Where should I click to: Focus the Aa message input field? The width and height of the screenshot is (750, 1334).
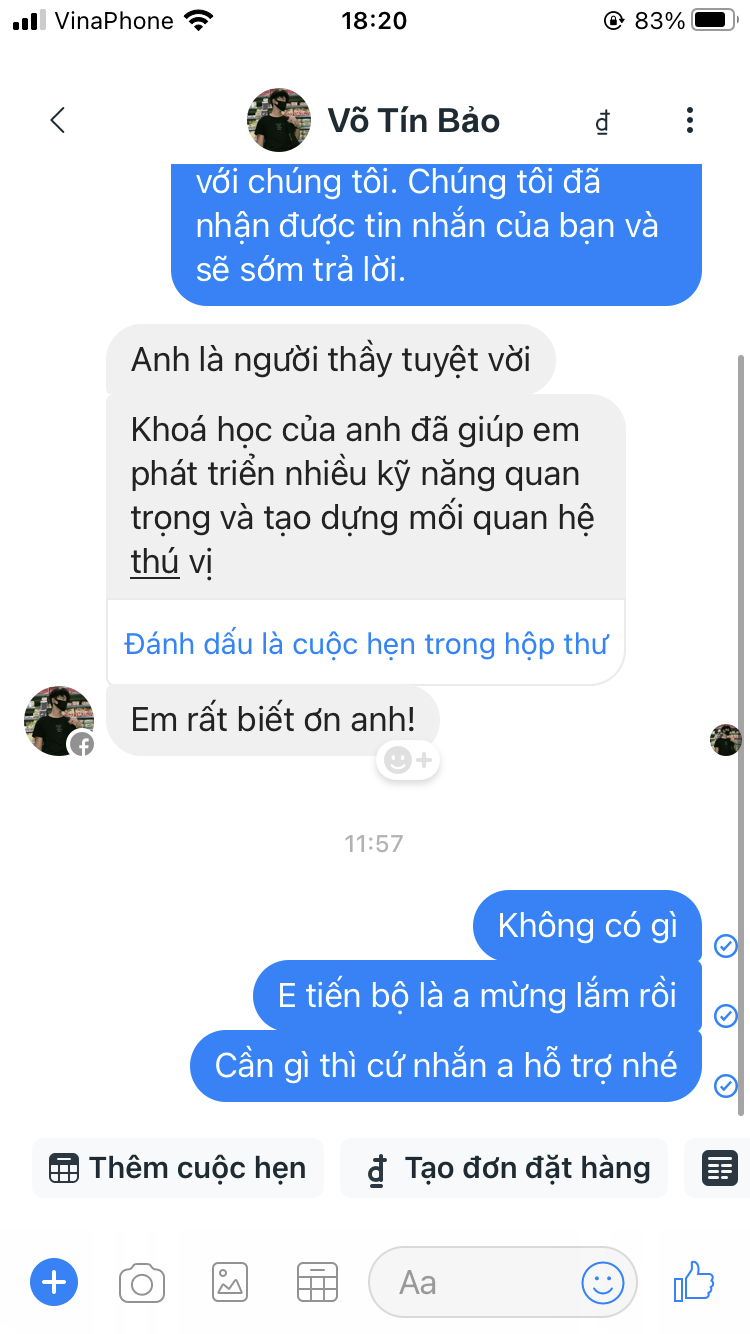(470, 1282)
